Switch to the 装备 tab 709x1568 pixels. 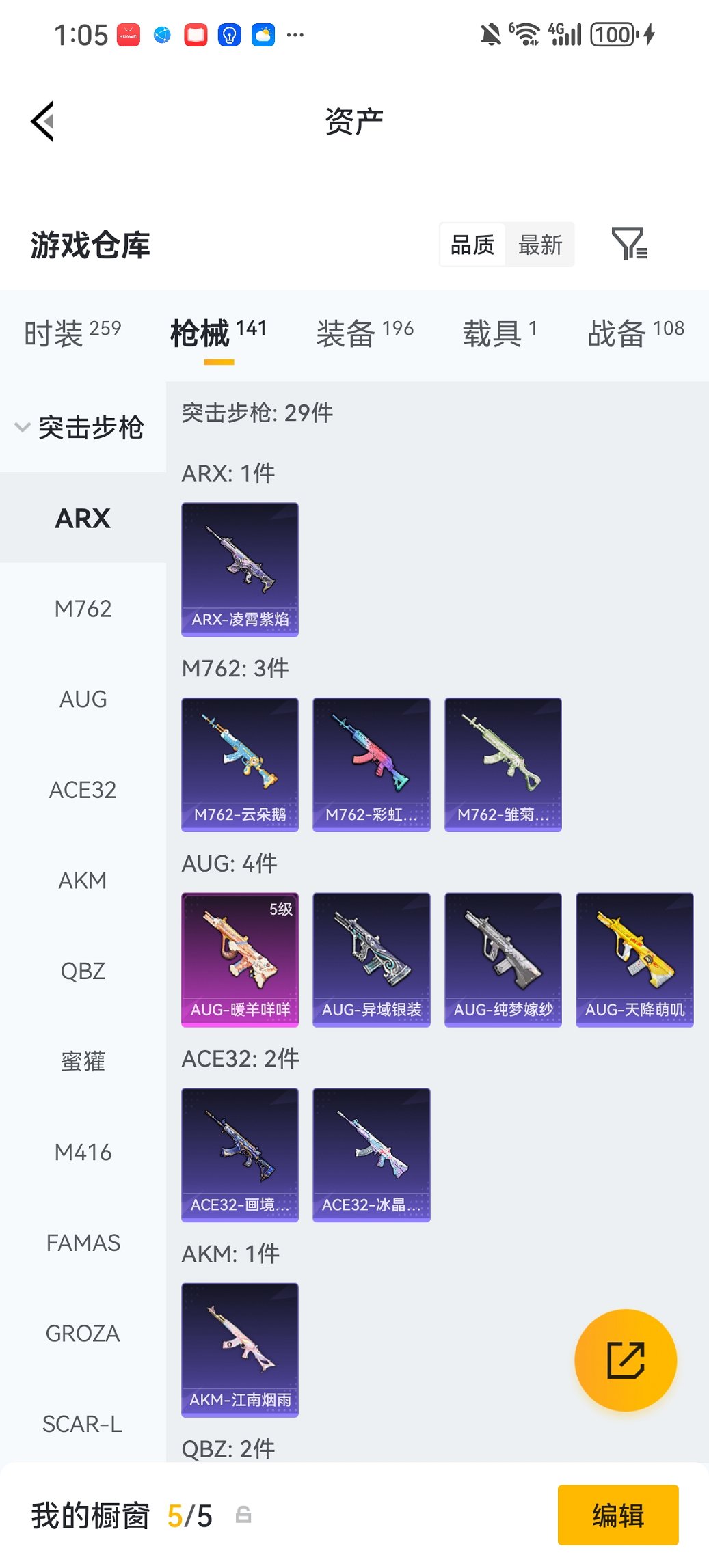pos(364,333)
